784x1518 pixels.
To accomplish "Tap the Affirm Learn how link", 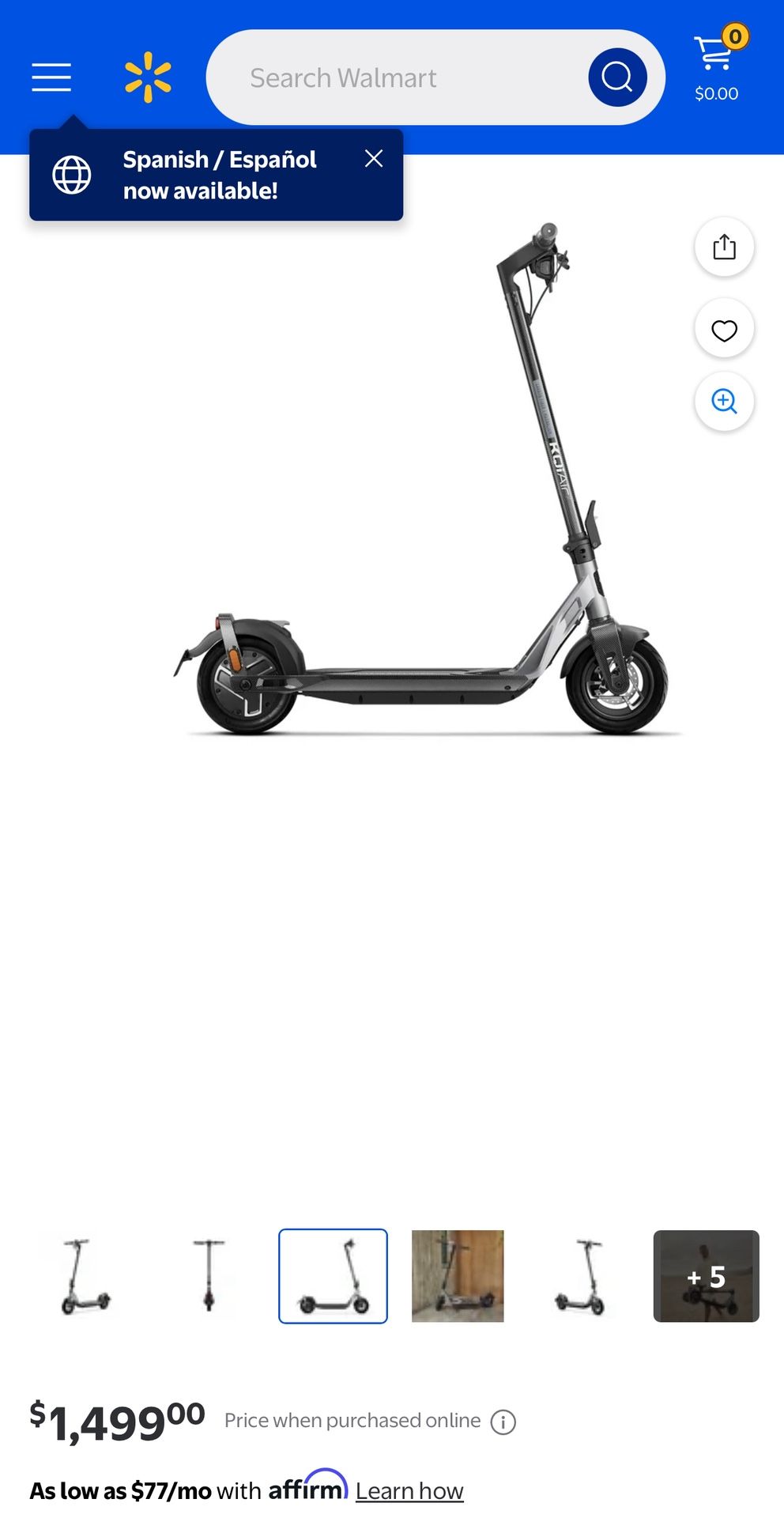I will click(409, 1491).
